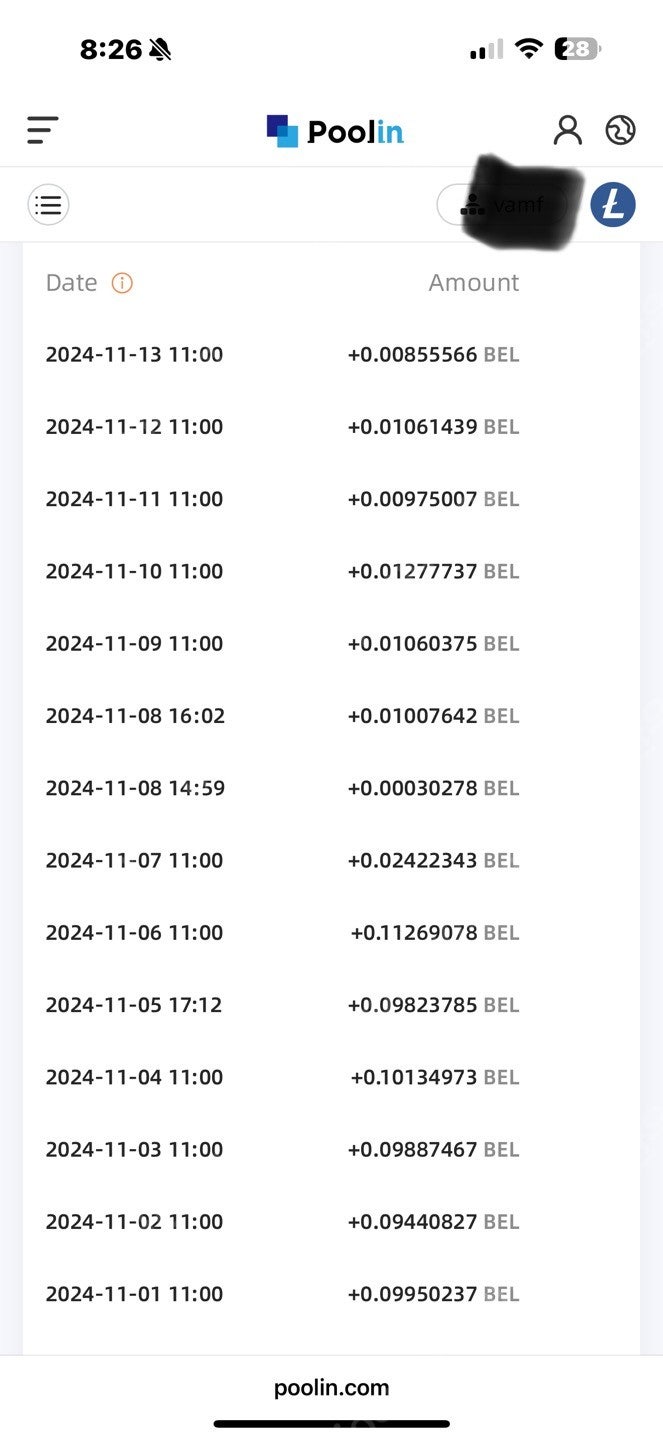
Task: Show the info tooltip beside Date
Action: [x=122, y=283]
